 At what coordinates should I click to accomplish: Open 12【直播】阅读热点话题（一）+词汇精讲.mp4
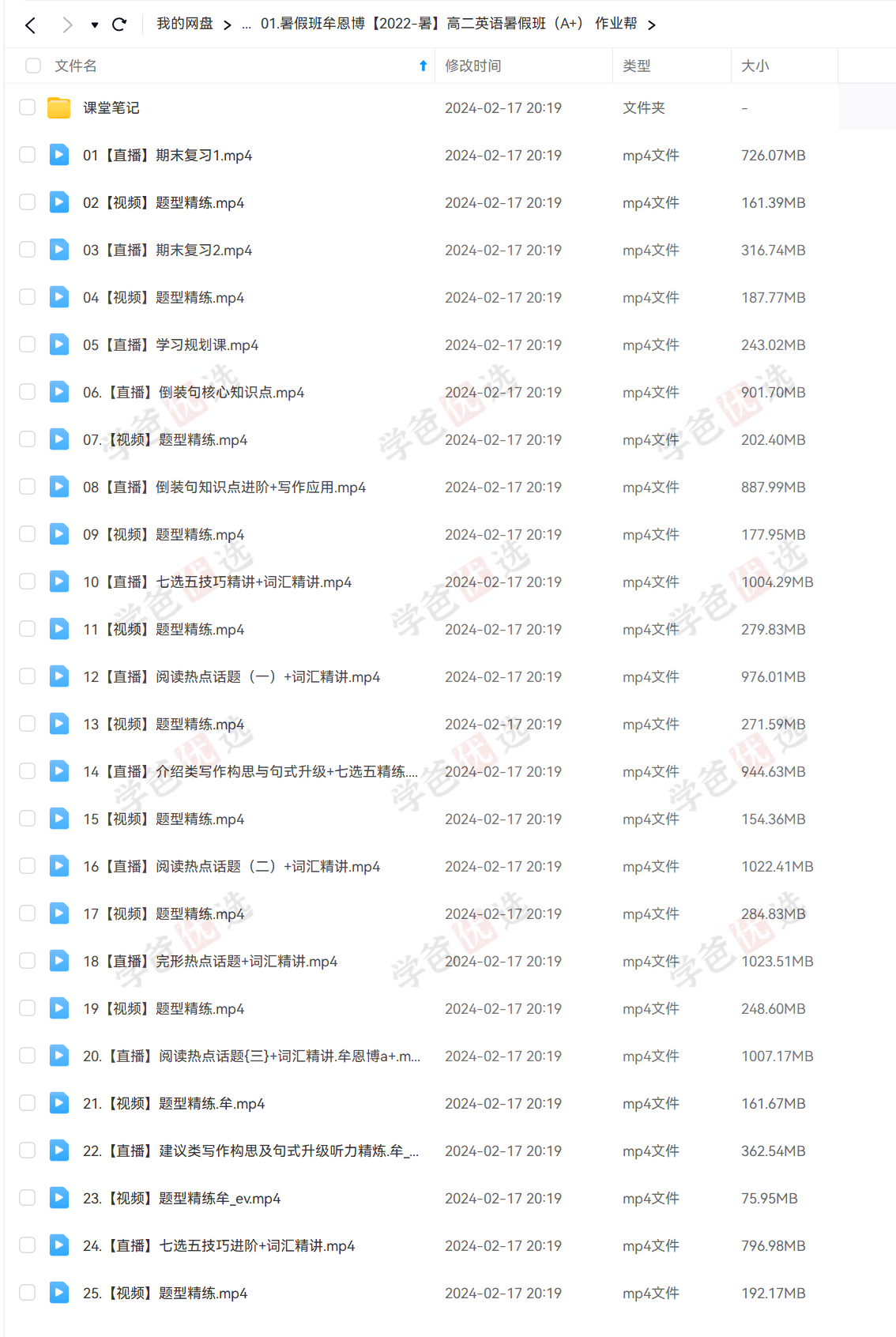[232, 677]
